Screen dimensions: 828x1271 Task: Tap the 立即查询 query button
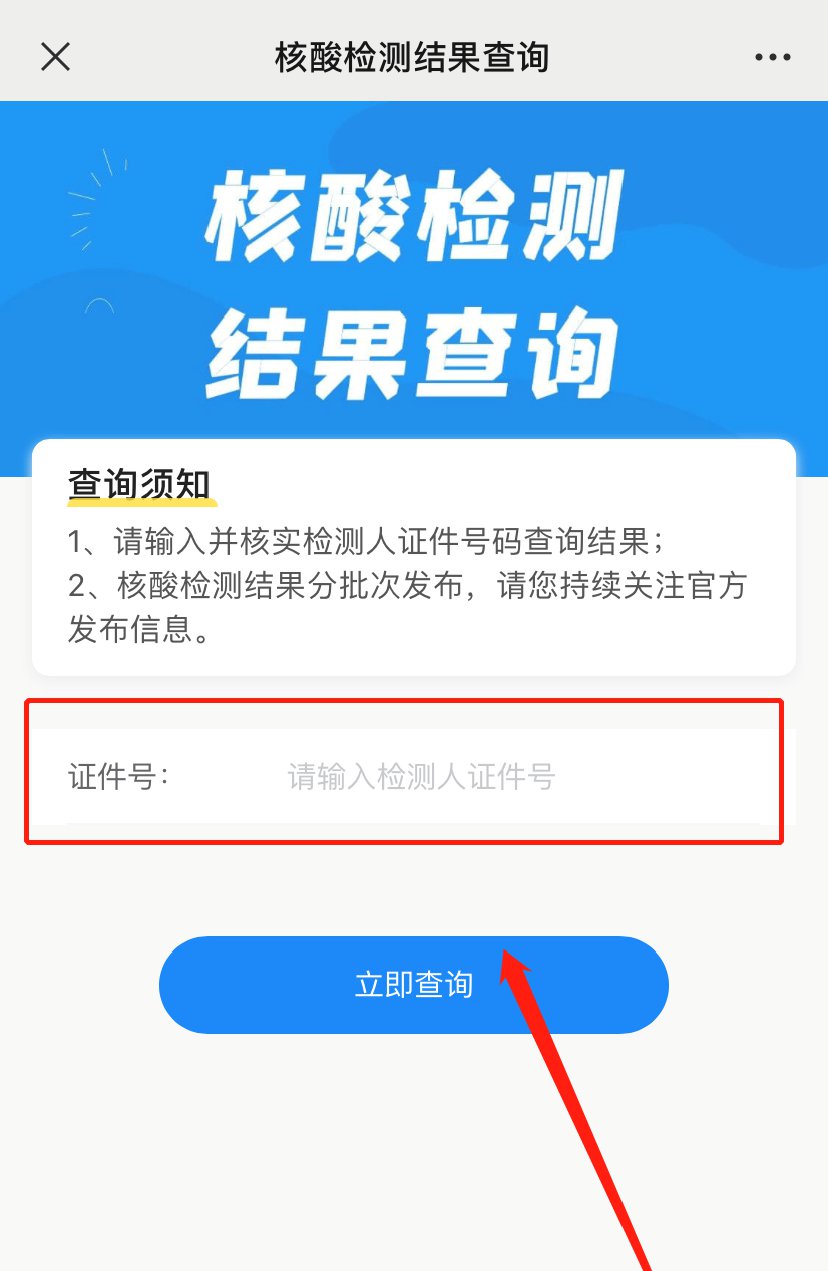(x=413, y=985)
